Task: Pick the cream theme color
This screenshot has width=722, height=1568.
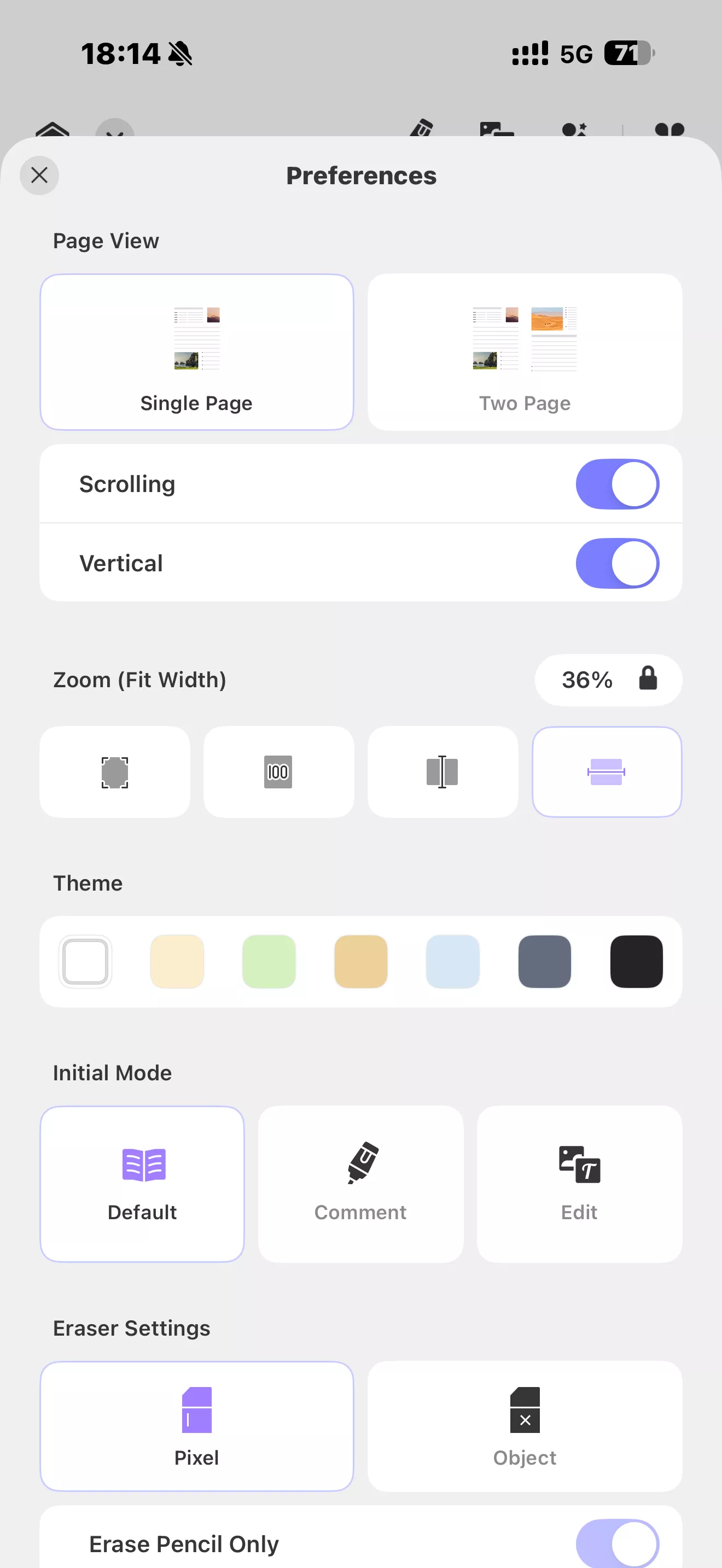Action: point(177,961)
